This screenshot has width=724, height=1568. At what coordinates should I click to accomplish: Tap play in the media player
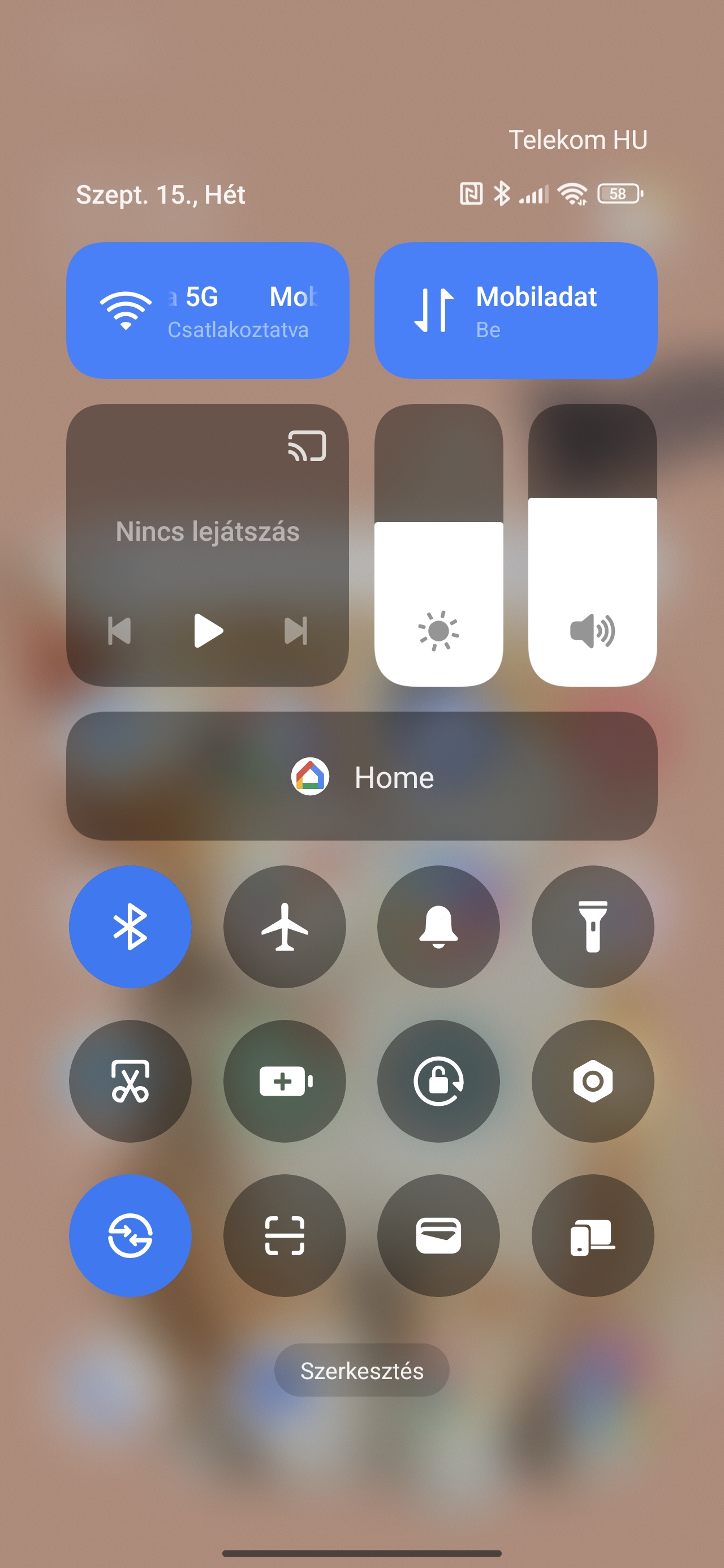208,631
